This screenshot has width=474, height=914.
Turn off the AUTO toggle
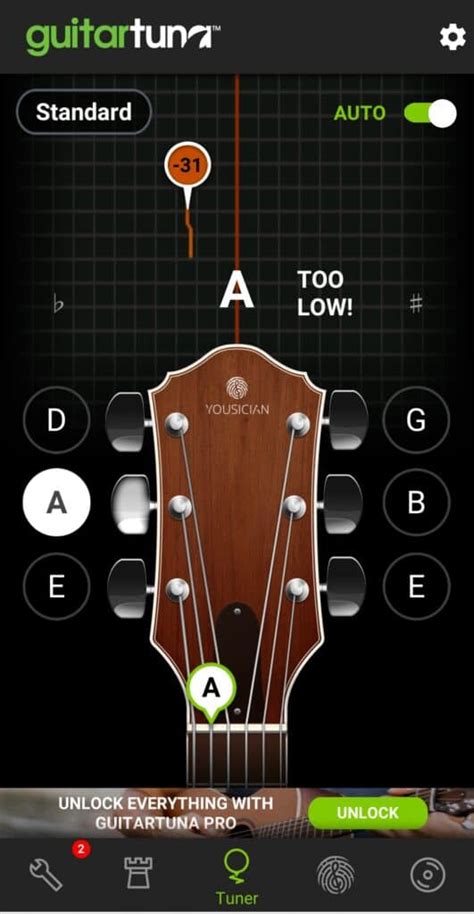[x=430, y=113]
